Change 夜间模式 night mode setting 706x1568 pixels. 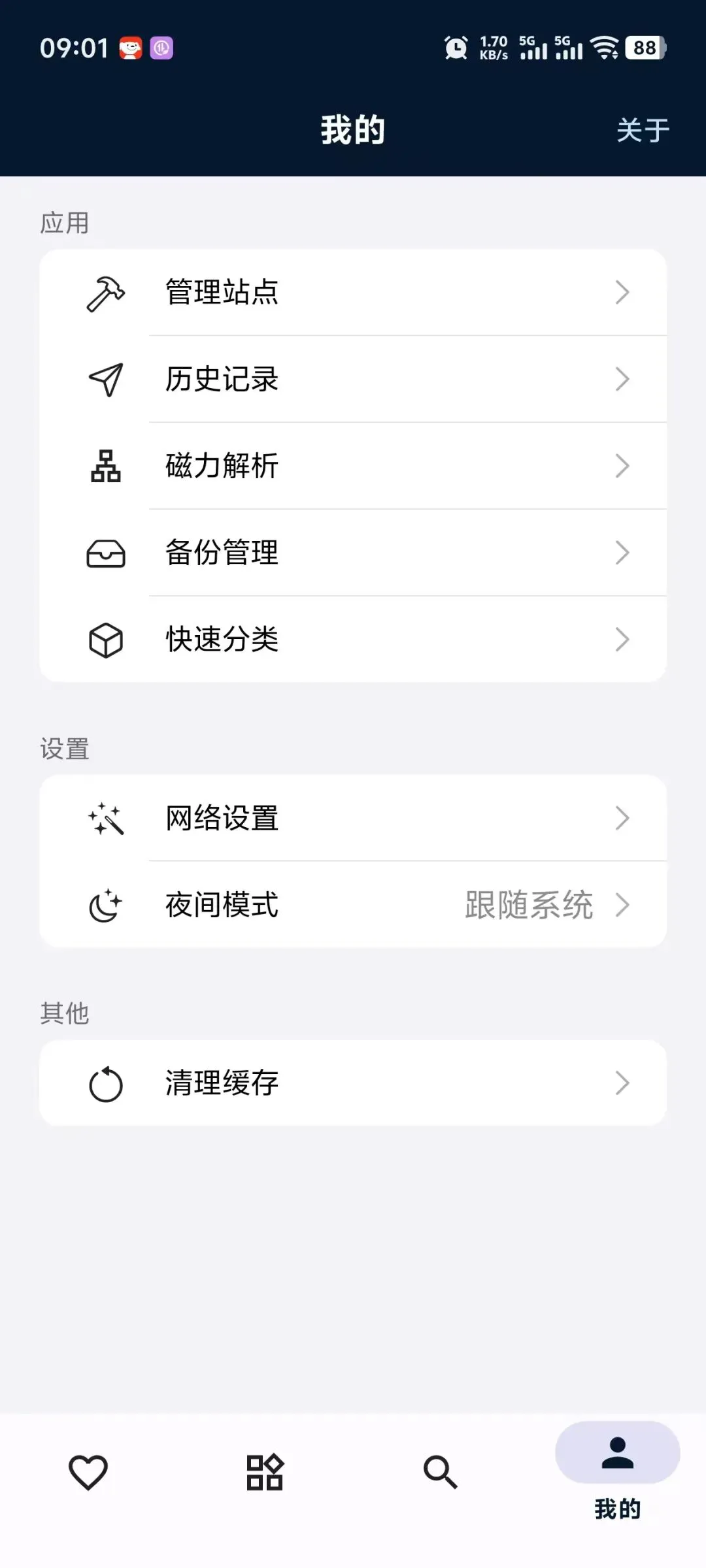pos(353,905)
